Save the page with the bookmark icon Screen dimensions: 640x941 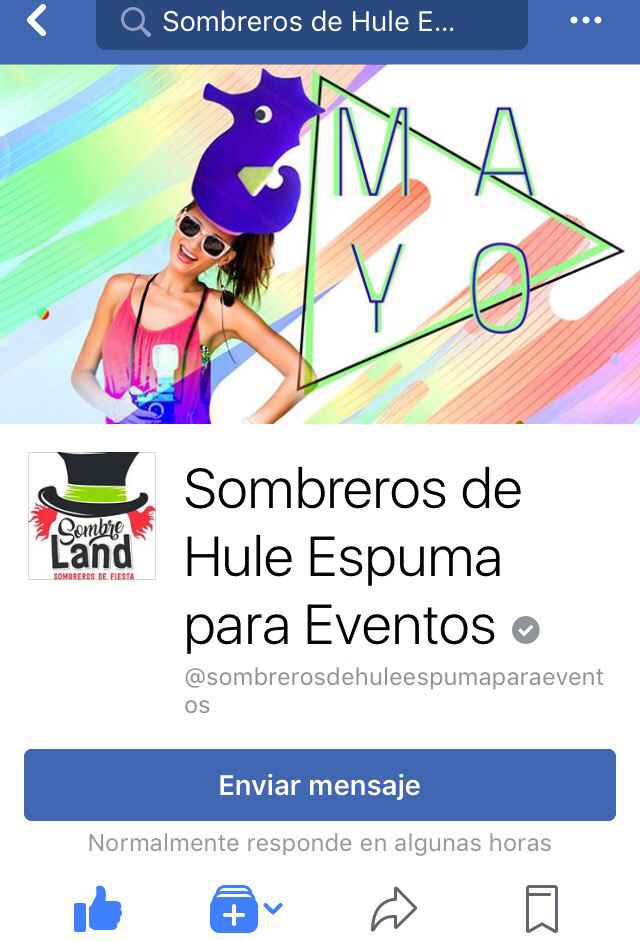(541, 909)
